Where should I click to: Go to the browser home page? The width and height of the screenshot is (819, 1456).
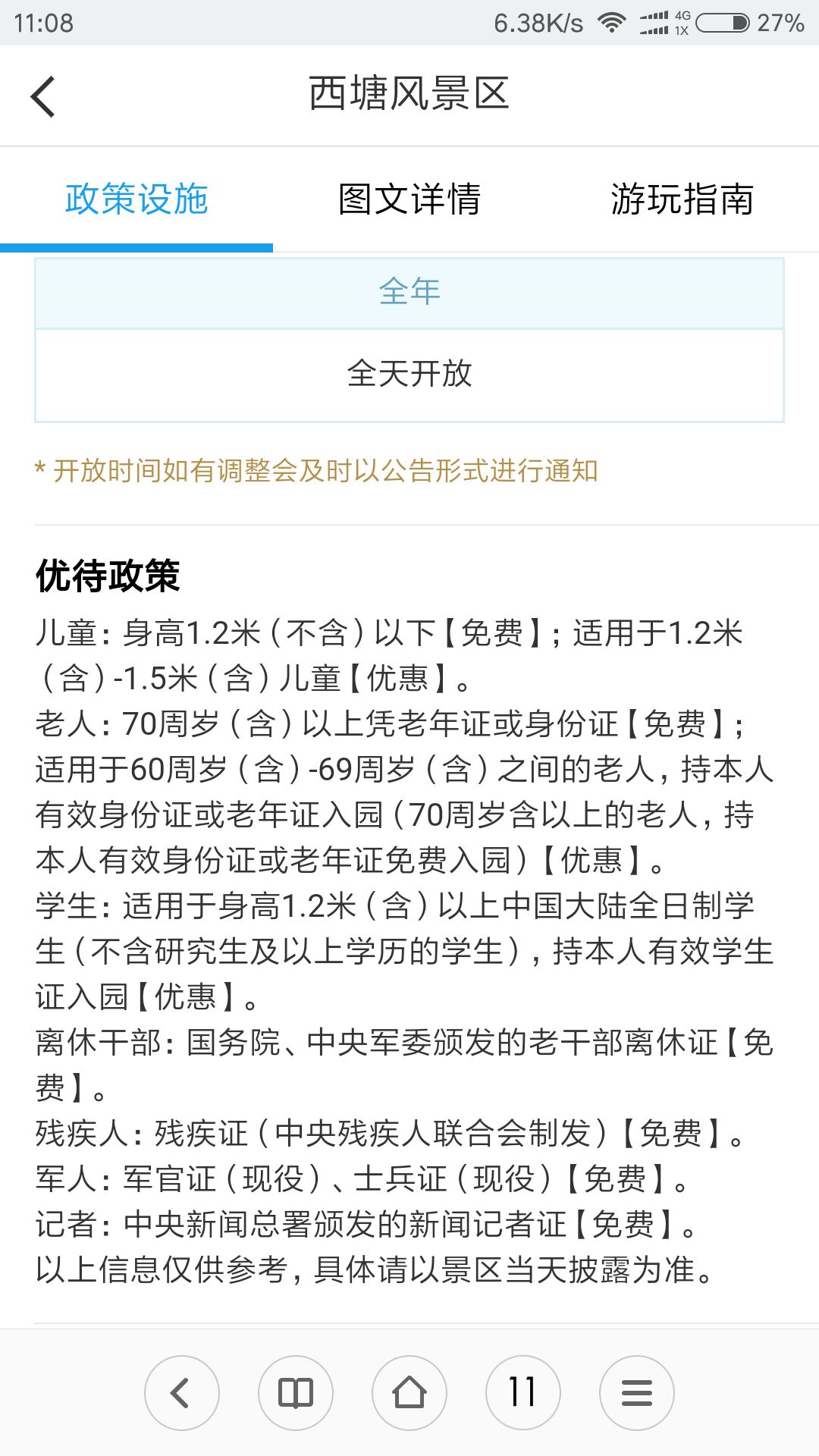(x=409, y=1393)
